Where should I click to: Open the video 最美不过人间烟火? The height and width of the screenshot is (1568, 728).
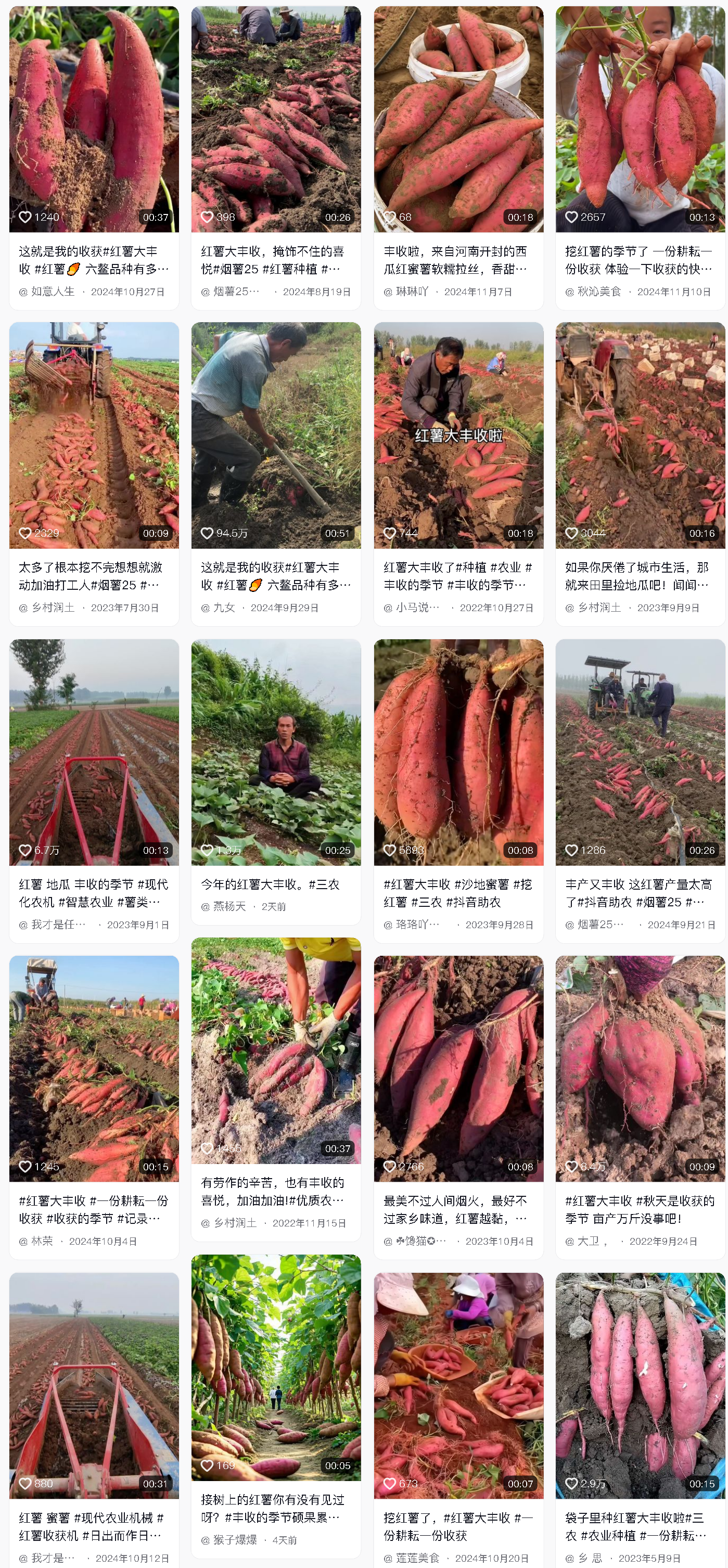click(x=458, y=1068)
